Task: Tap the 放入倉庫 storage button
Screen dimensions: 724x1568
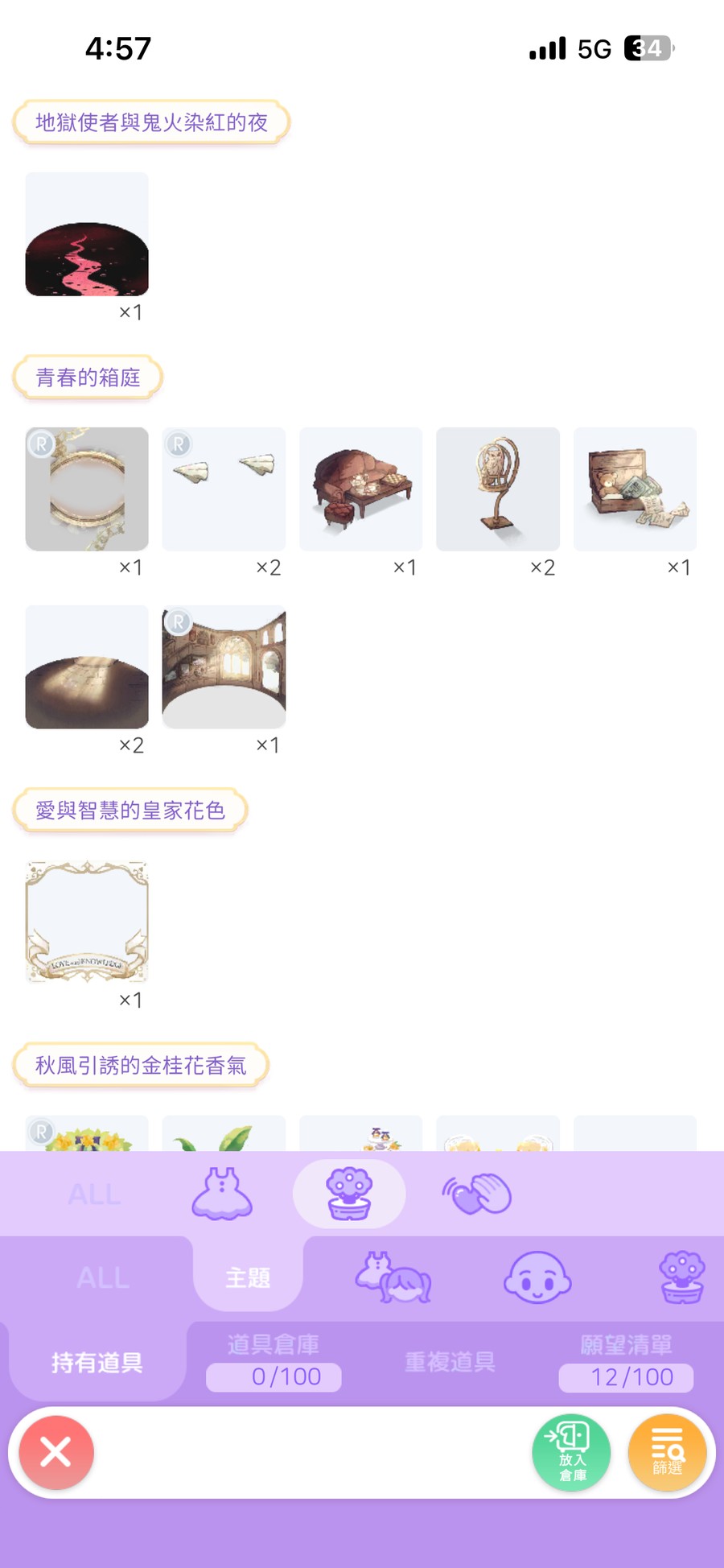Action: click(x=571, y=1453)
